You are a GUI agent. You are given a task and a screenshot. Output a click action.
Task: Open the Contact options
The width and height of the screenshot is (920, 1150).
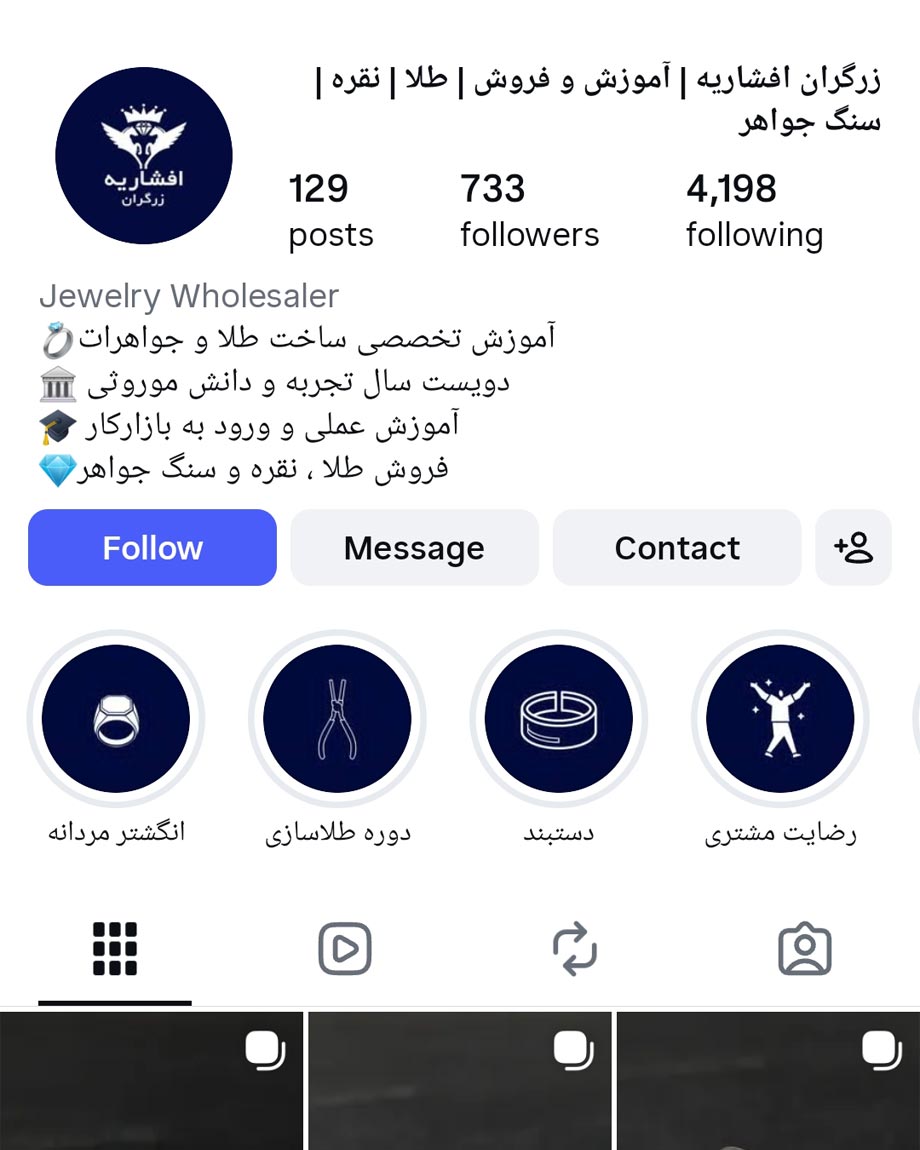[x=677, y=547]
